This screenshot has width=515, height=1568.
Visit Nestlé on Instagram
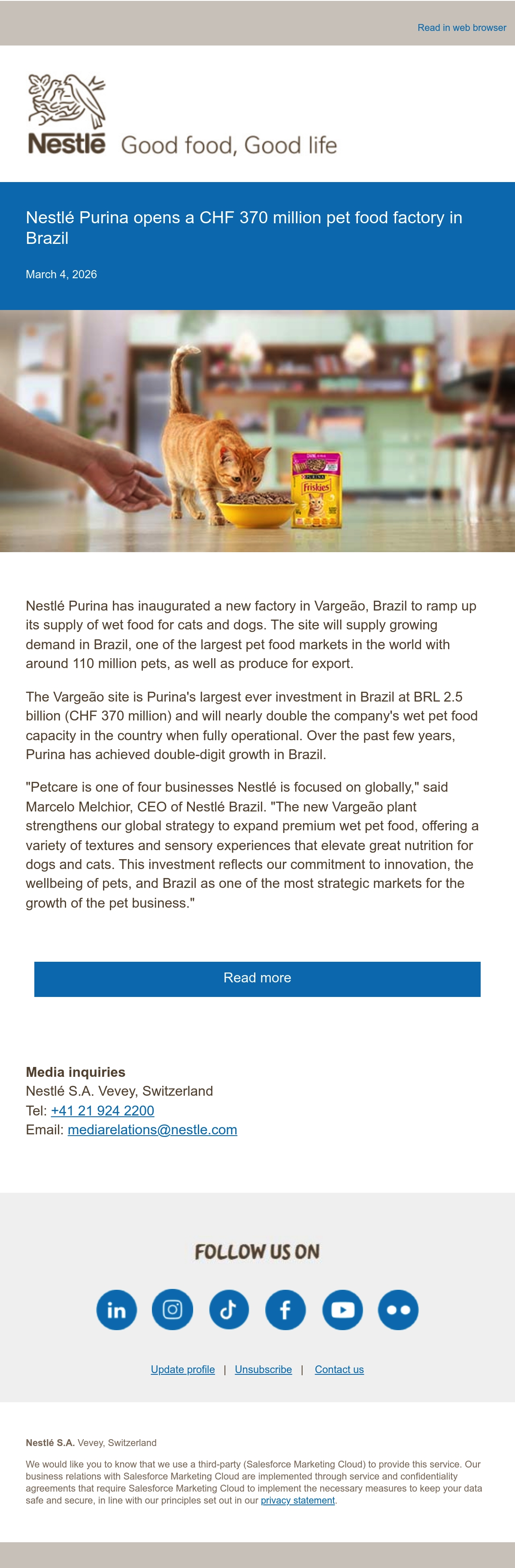coord(172,1309)
